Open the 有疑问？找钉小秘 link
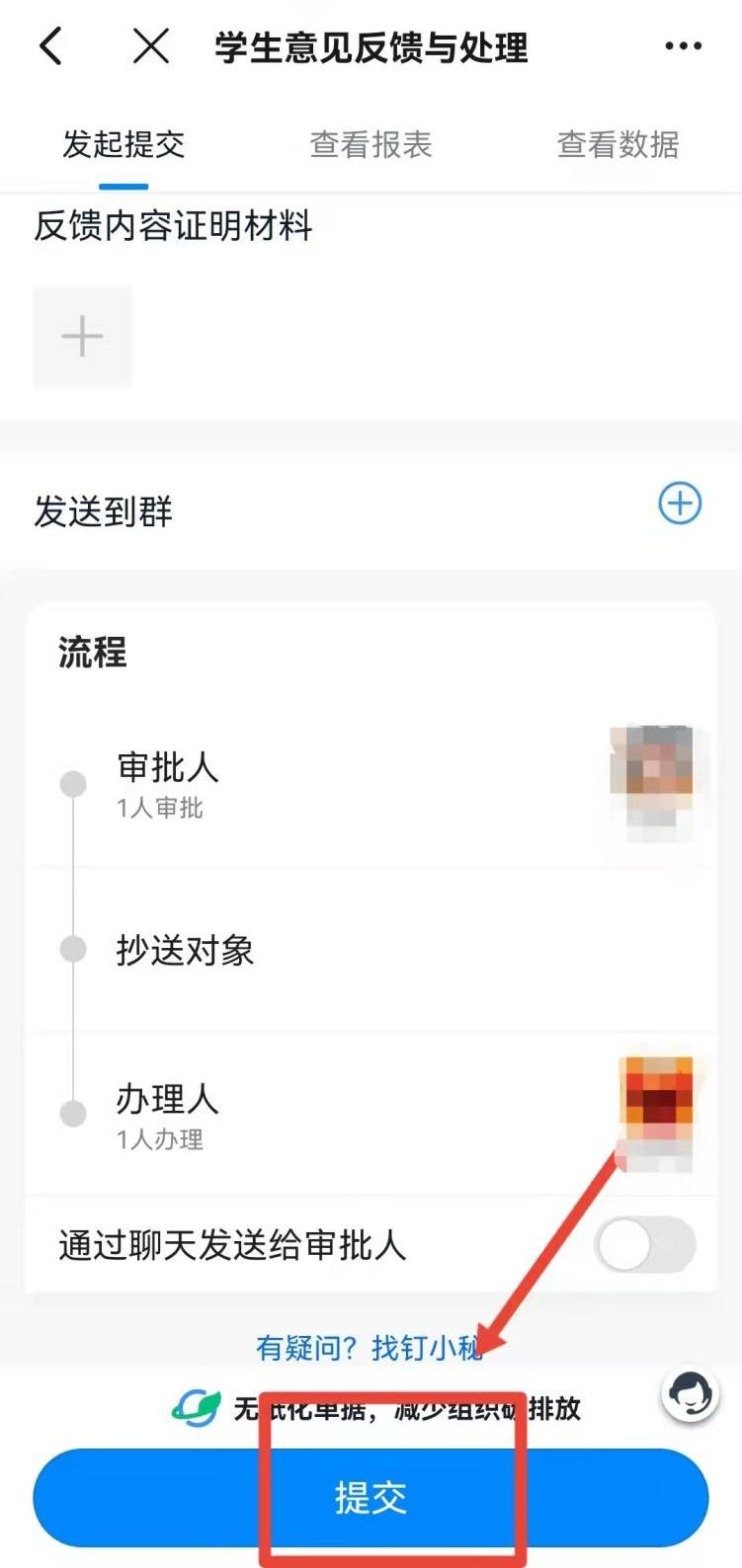This screenshot has height=1568, width=742. (x=369, y=1348)
